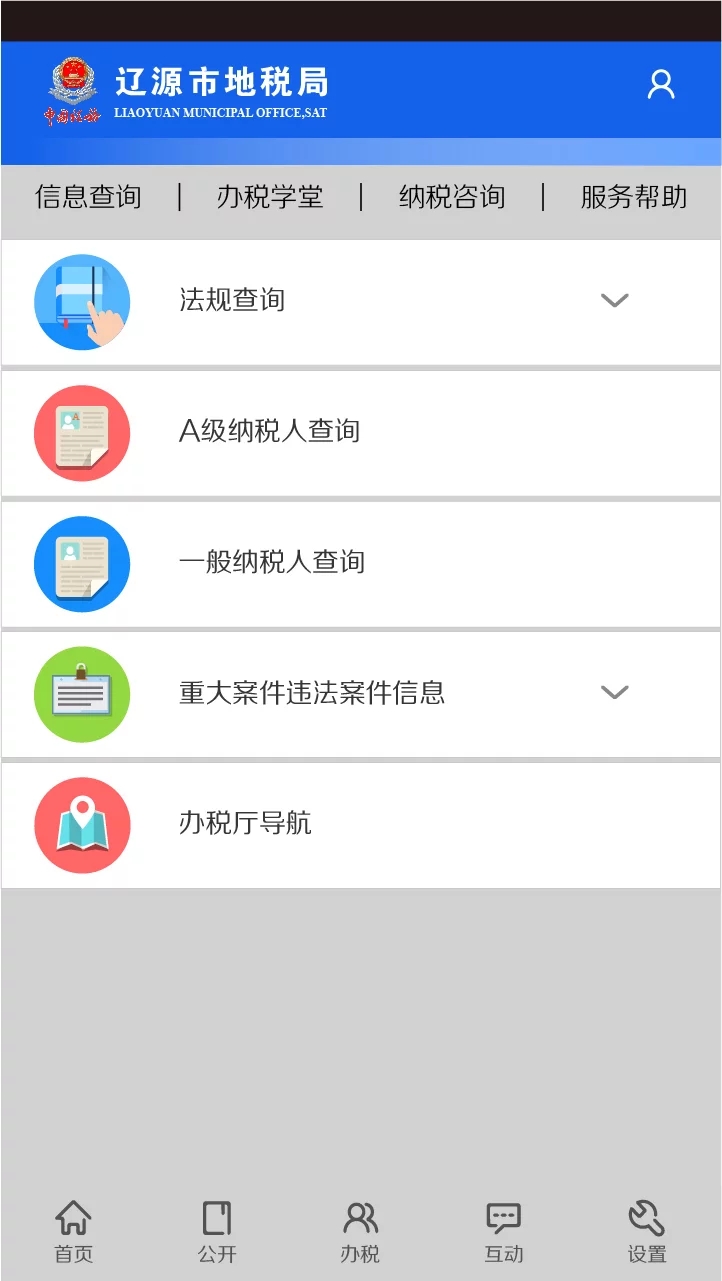
Task: Expand the 法规查询 row
Action: 613,300
